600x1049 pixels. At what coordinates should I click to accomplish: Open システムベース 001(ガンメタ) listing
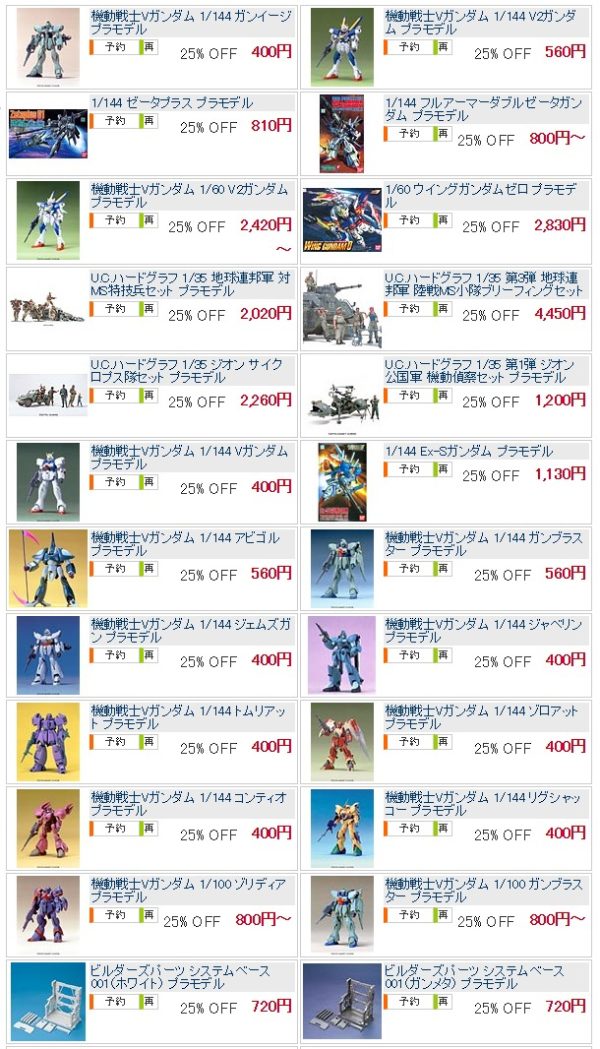point(474,977)
